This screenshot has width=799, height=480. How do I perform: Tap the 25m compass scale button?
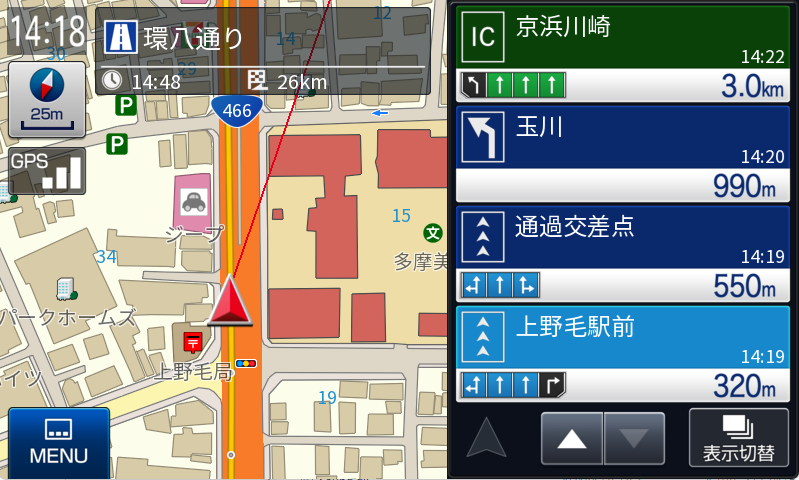click(x=47, y=98)
